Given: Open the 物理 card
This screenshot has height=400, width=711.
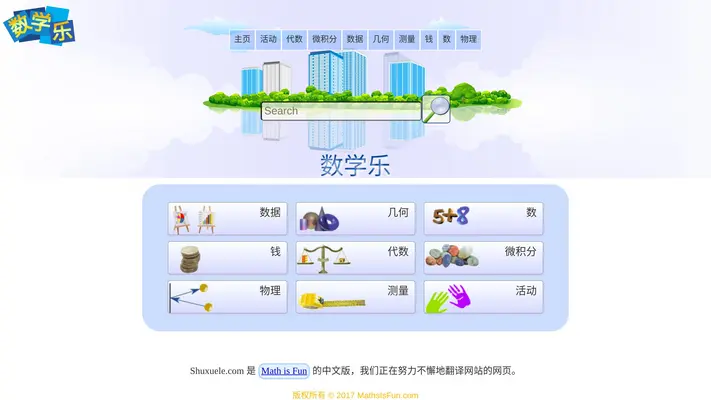Looking at the screenshot, I should 227,296.
